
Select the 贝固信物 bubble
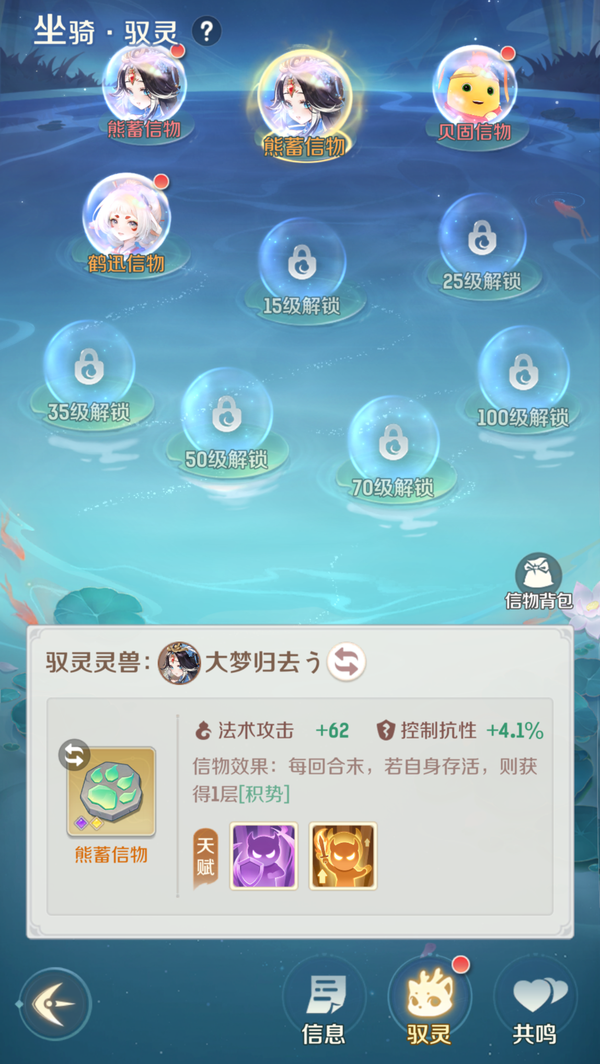pos(474,86)
